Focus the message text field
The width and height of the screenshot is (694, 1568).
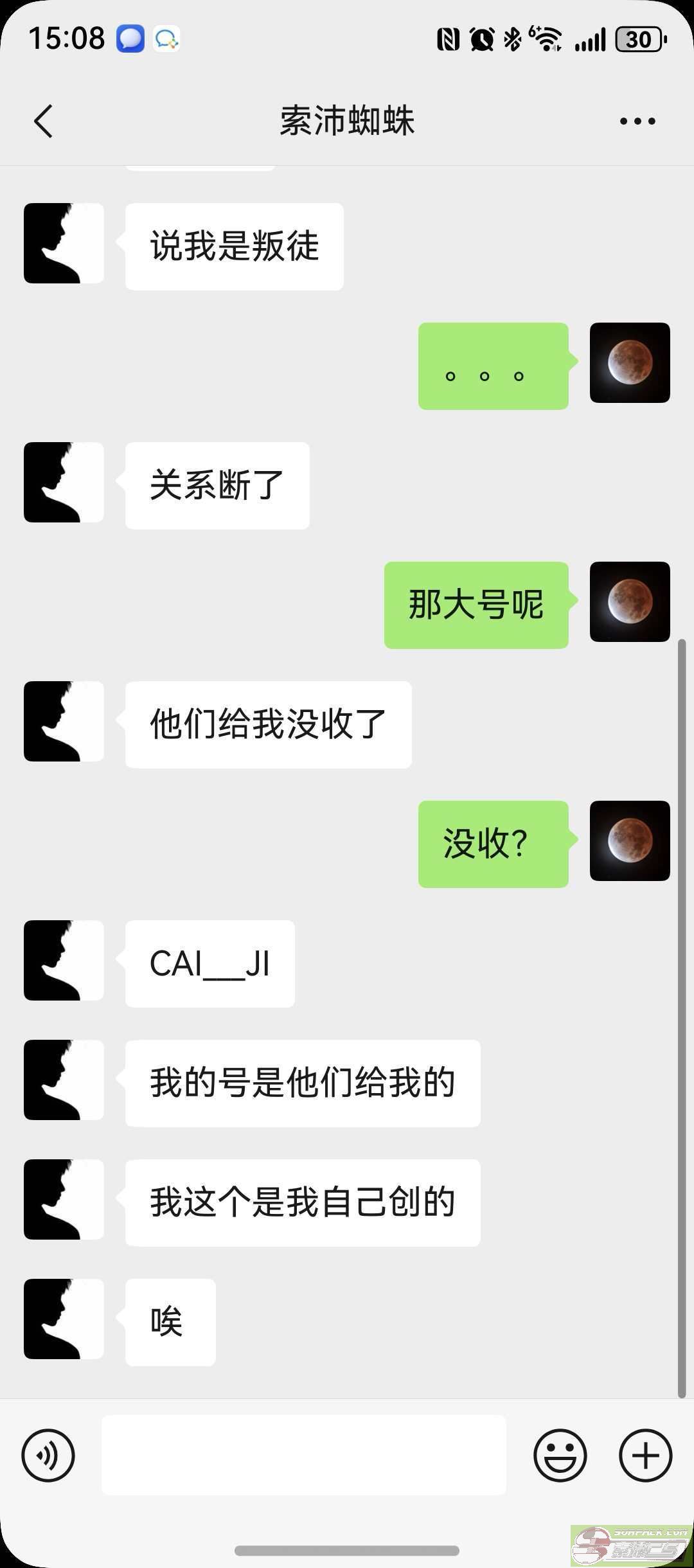tap(303, 1455)
